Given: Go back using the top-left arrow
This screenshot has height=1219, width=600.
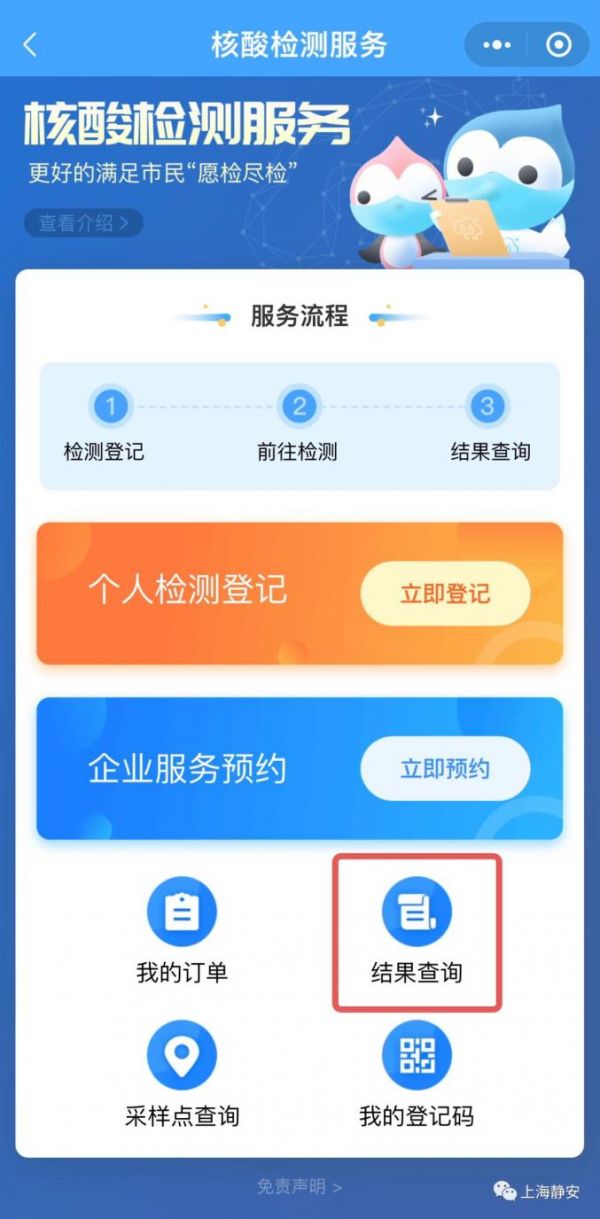Looking at the screenshot, I should coord(30,45).
